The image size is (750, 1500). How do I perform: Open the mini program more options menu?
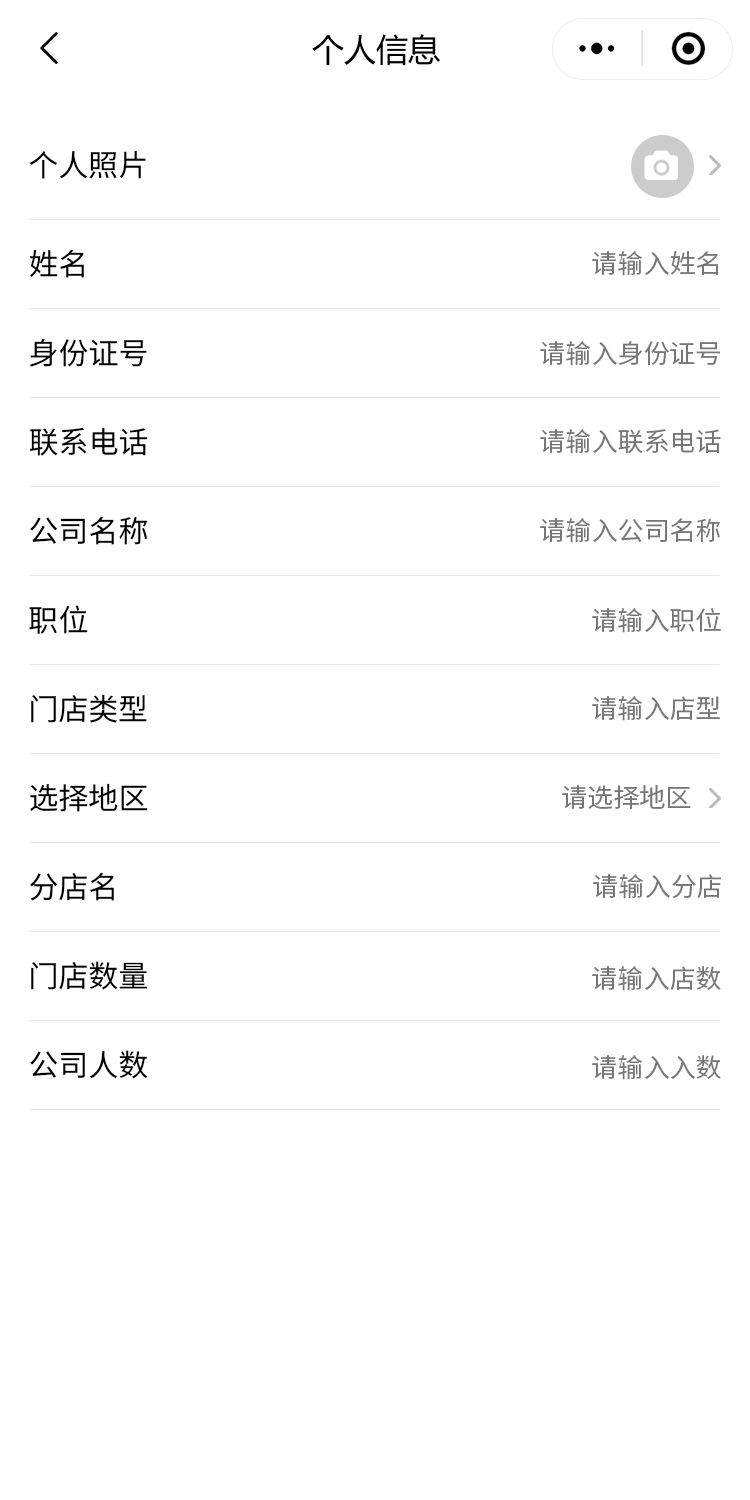[597, 49]
